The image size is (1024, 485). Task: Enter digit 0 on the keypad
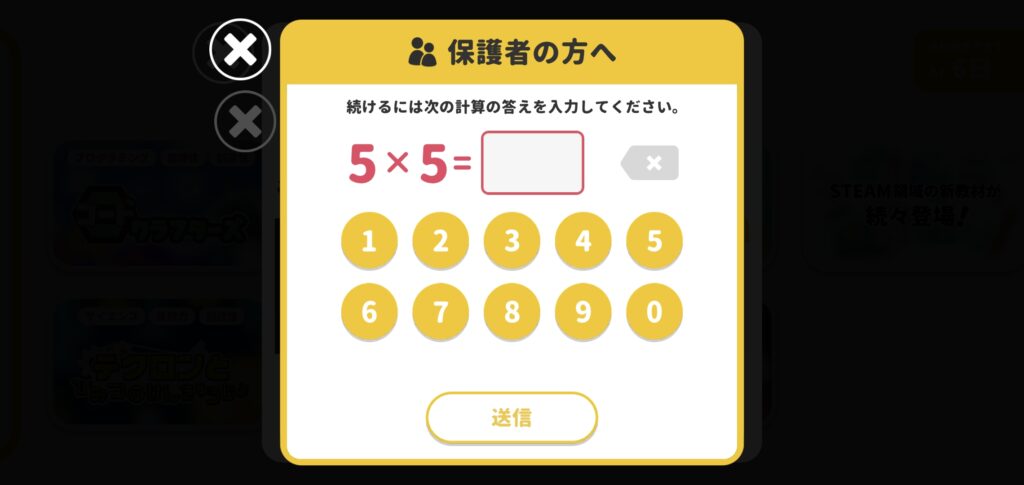click(x=654, y=312)
